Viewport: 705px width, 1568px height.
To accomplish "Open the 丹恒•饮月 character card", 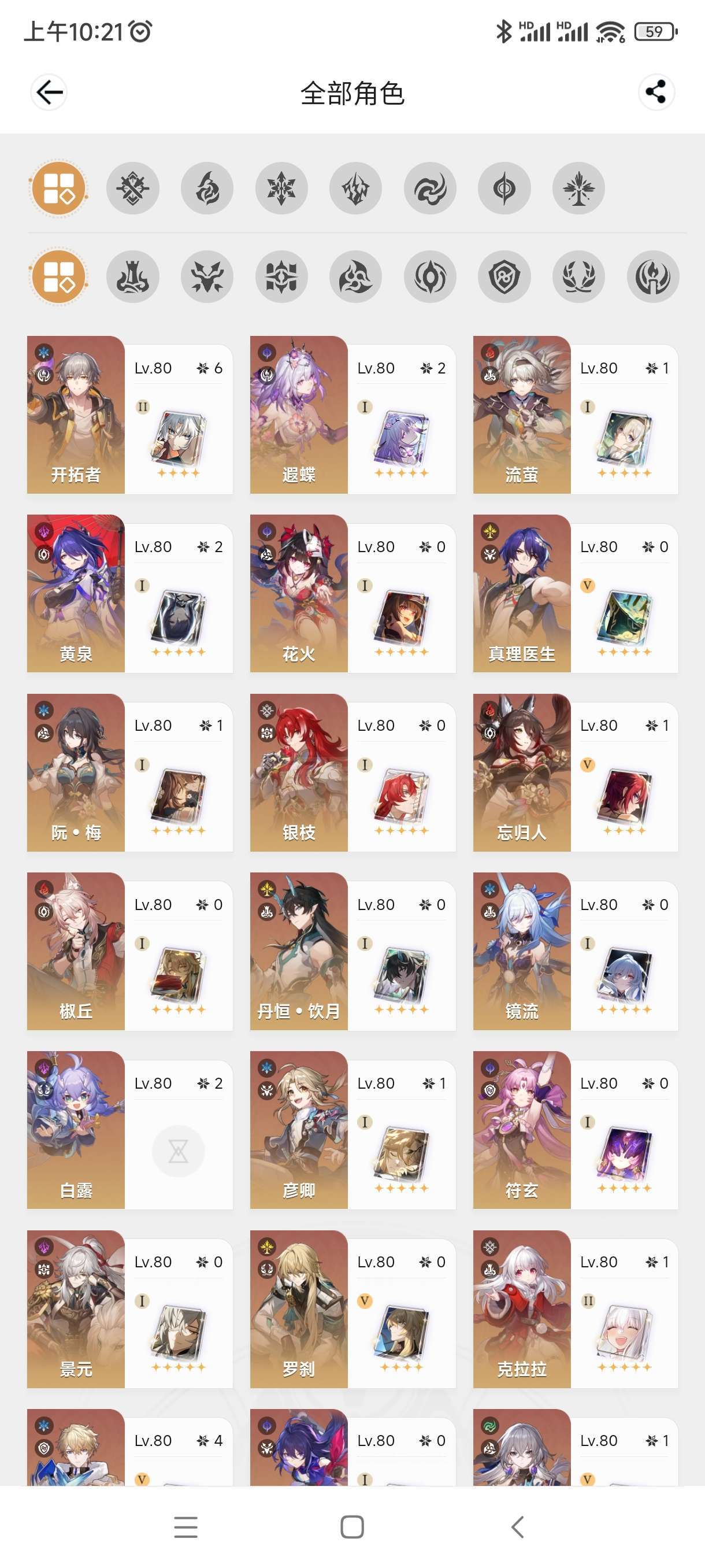I will pyautogui.click(x=353, y=952).
